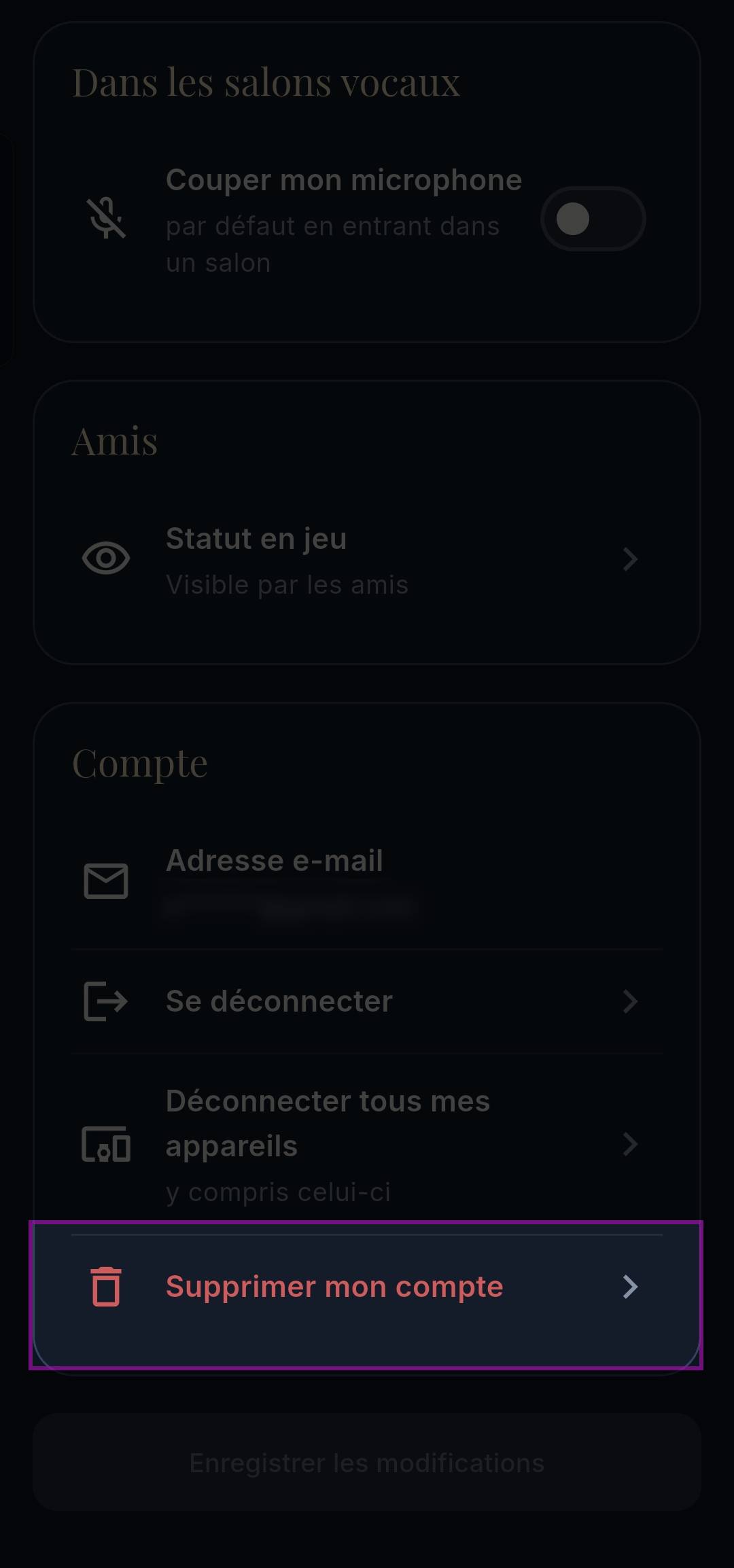This screenshot has width=734, height=1568.
Task: Open Statut en jeu visibility setting
Action: tap(367, 560)
